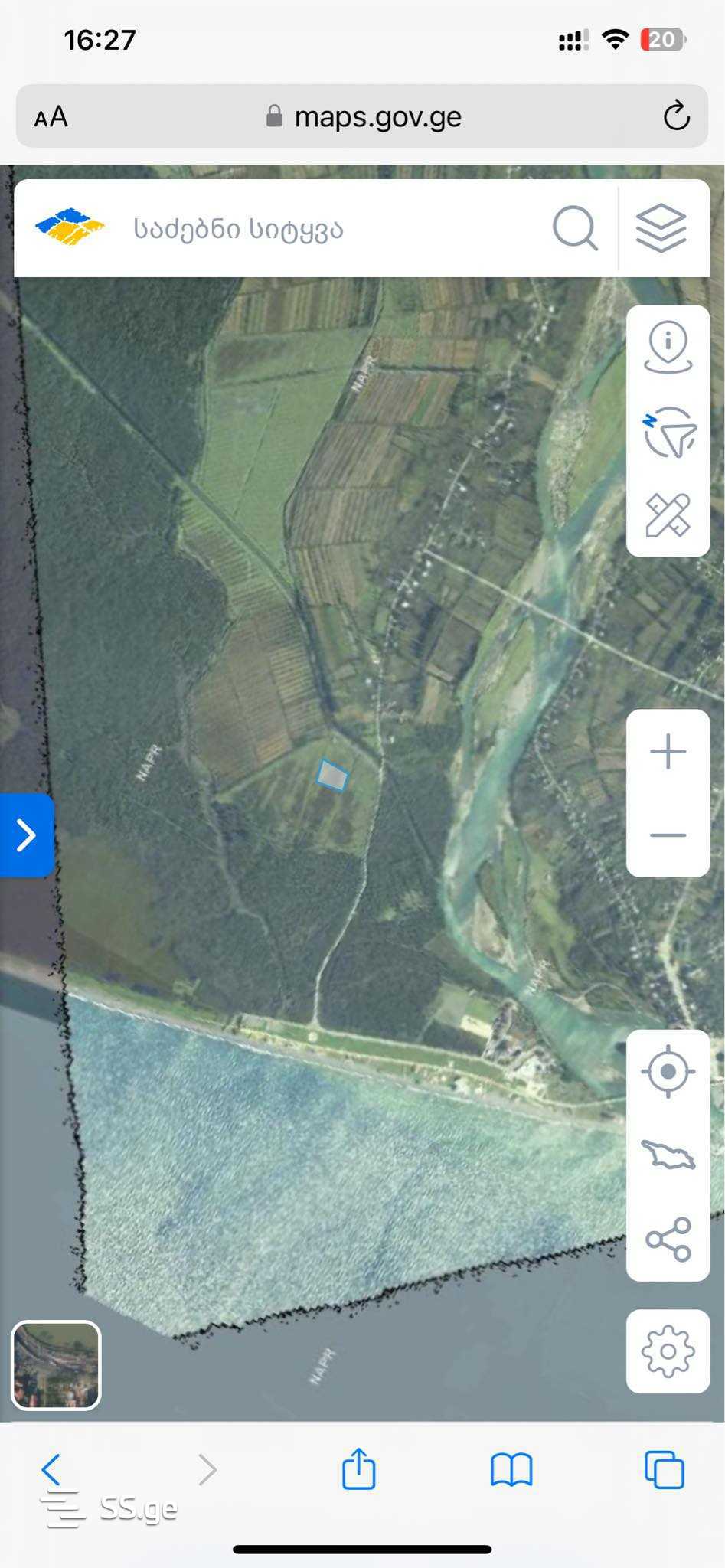Go back to the previous page
Image resolution: width=725 pixels, height=1568 pixels.
coord(51,1469)
